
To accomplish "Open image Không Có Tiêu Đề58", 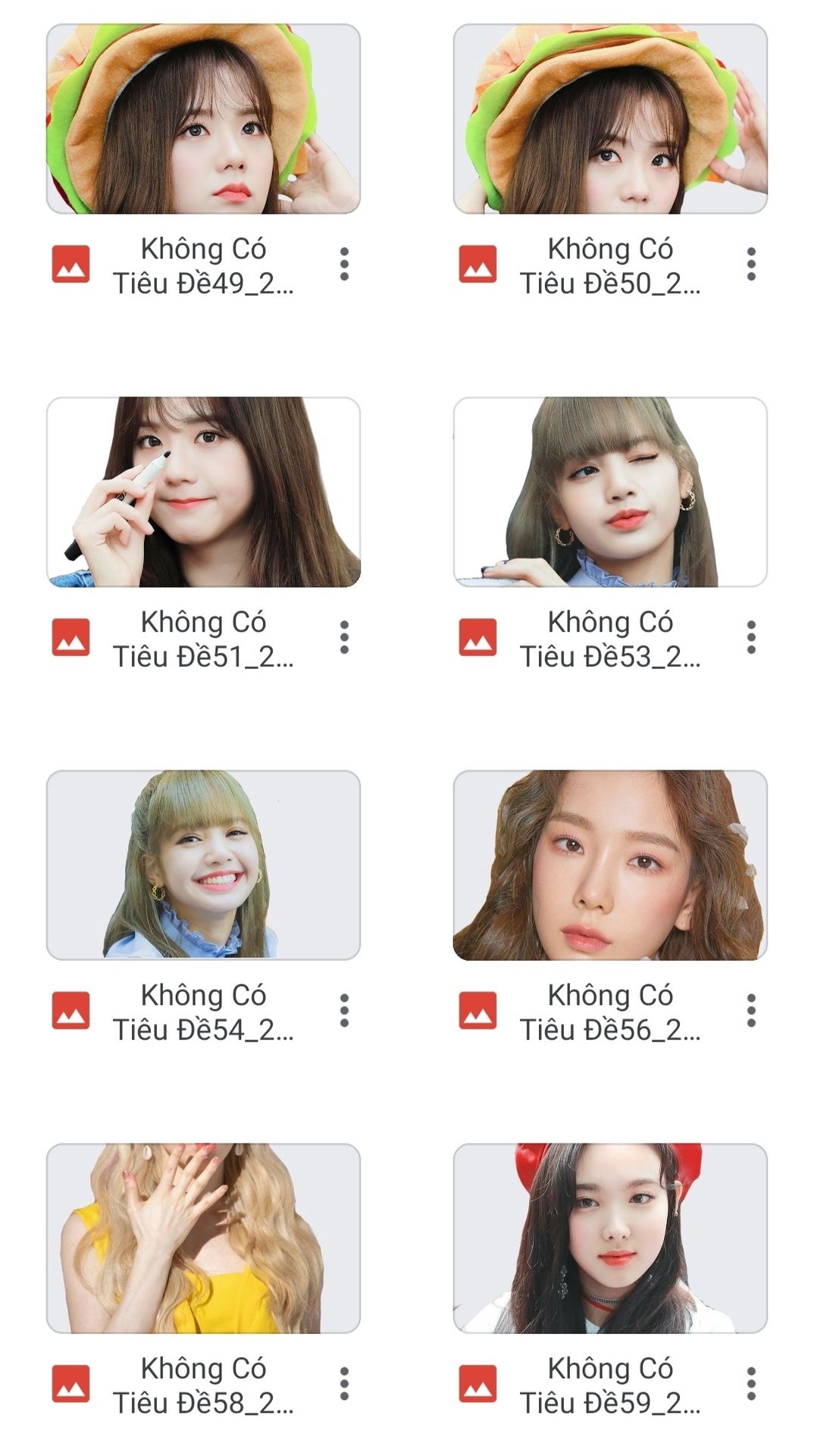I will tap(203, 1238).
